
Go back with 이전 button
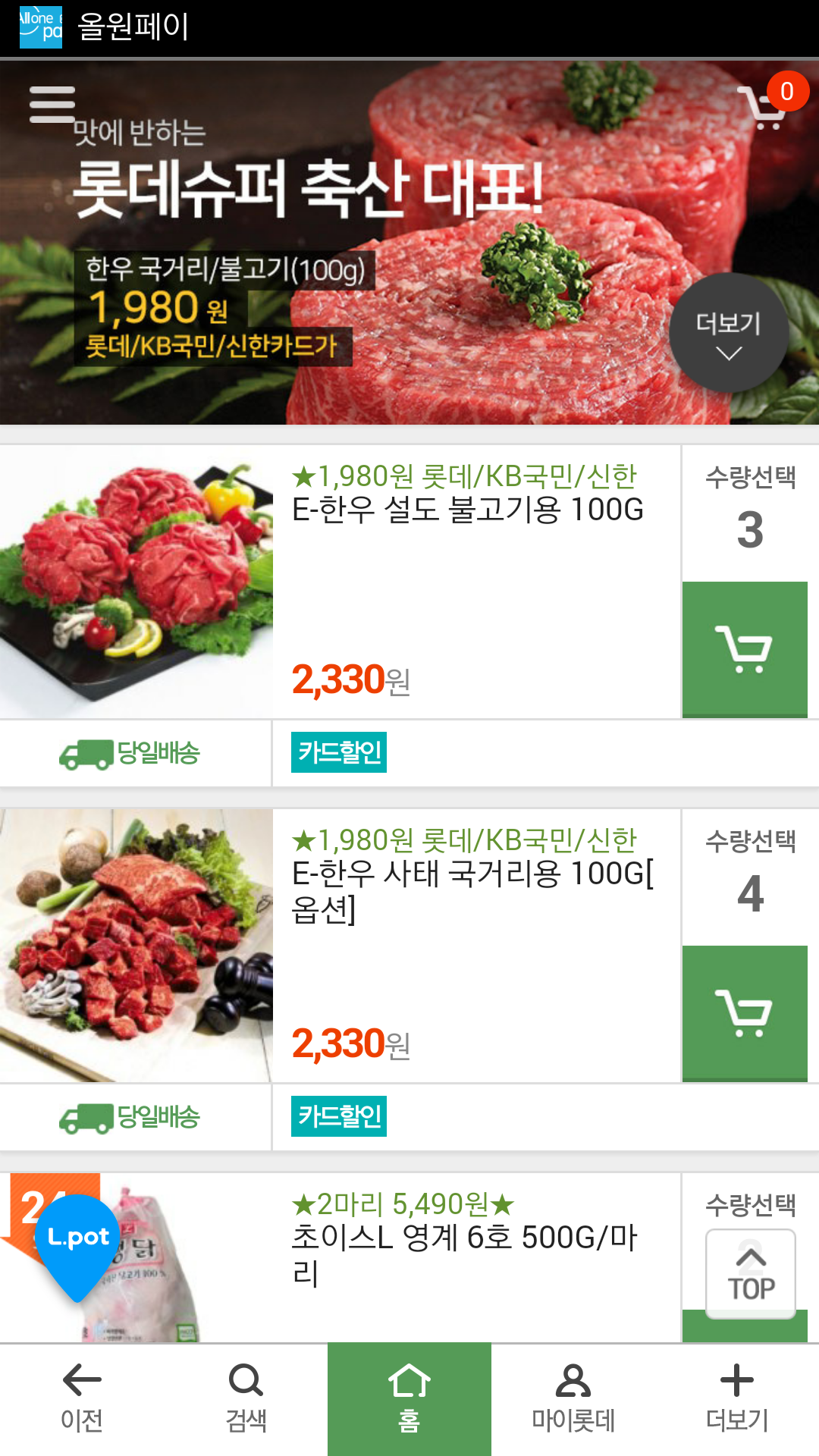[x=82, y=1400]
